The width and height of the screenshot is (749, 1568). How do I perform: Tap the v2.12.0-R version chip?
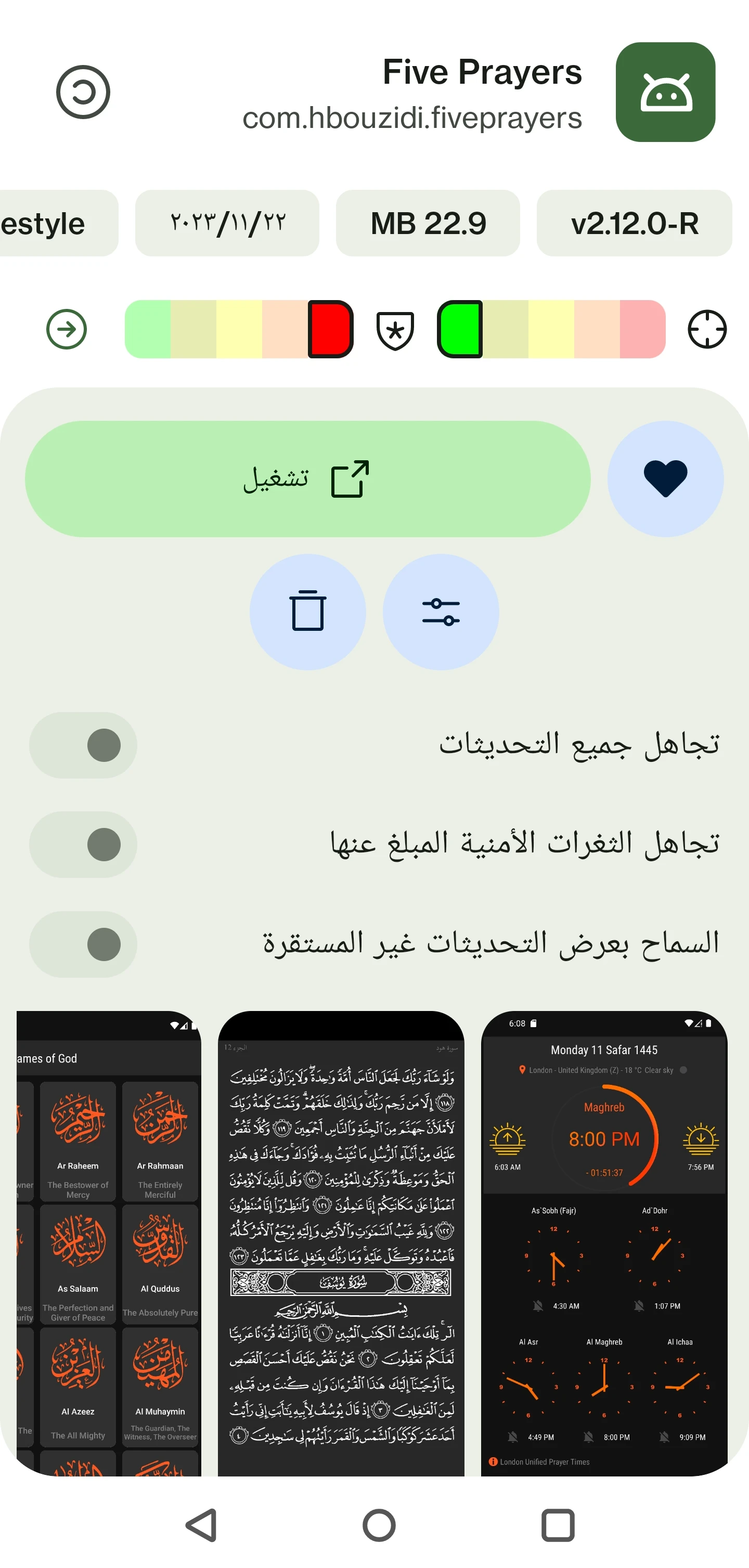pos(634,224)
